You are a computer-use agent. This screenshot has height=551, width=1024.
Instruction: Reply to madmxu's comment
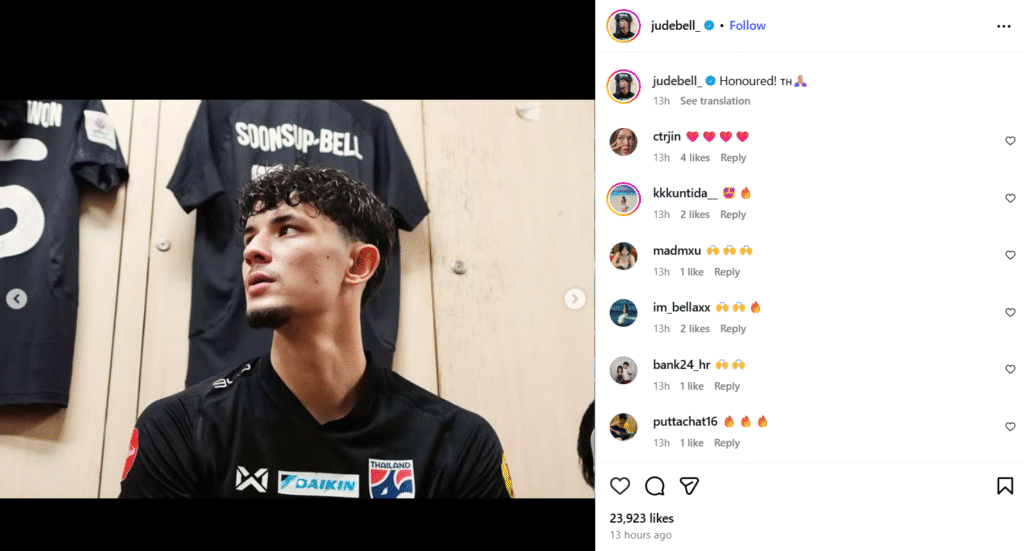[727, 272]
